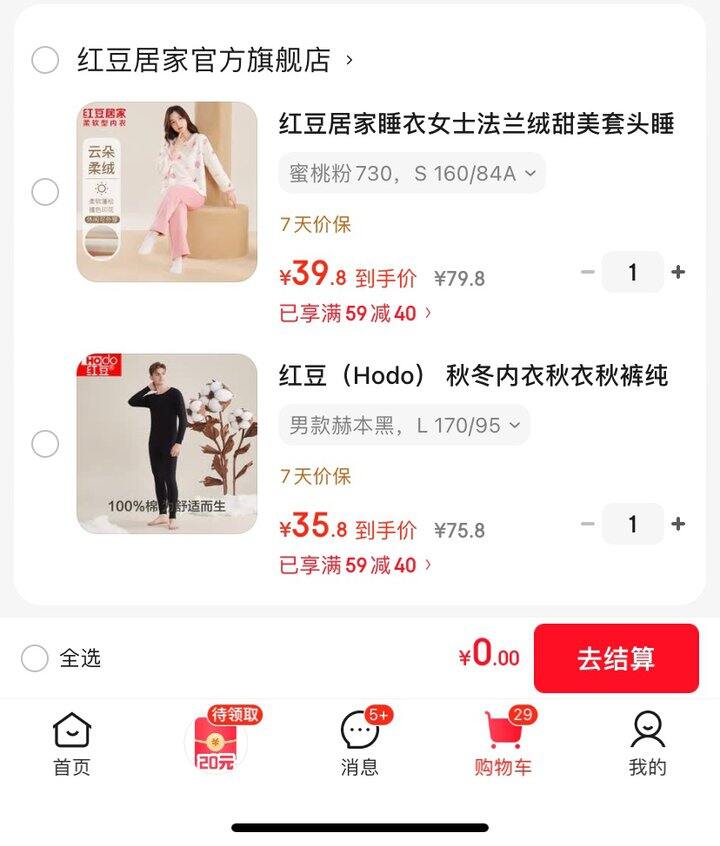This screenshot has width=720, height=846.
Task: Open the 我的 profile icon
Action: coord(648,738)
